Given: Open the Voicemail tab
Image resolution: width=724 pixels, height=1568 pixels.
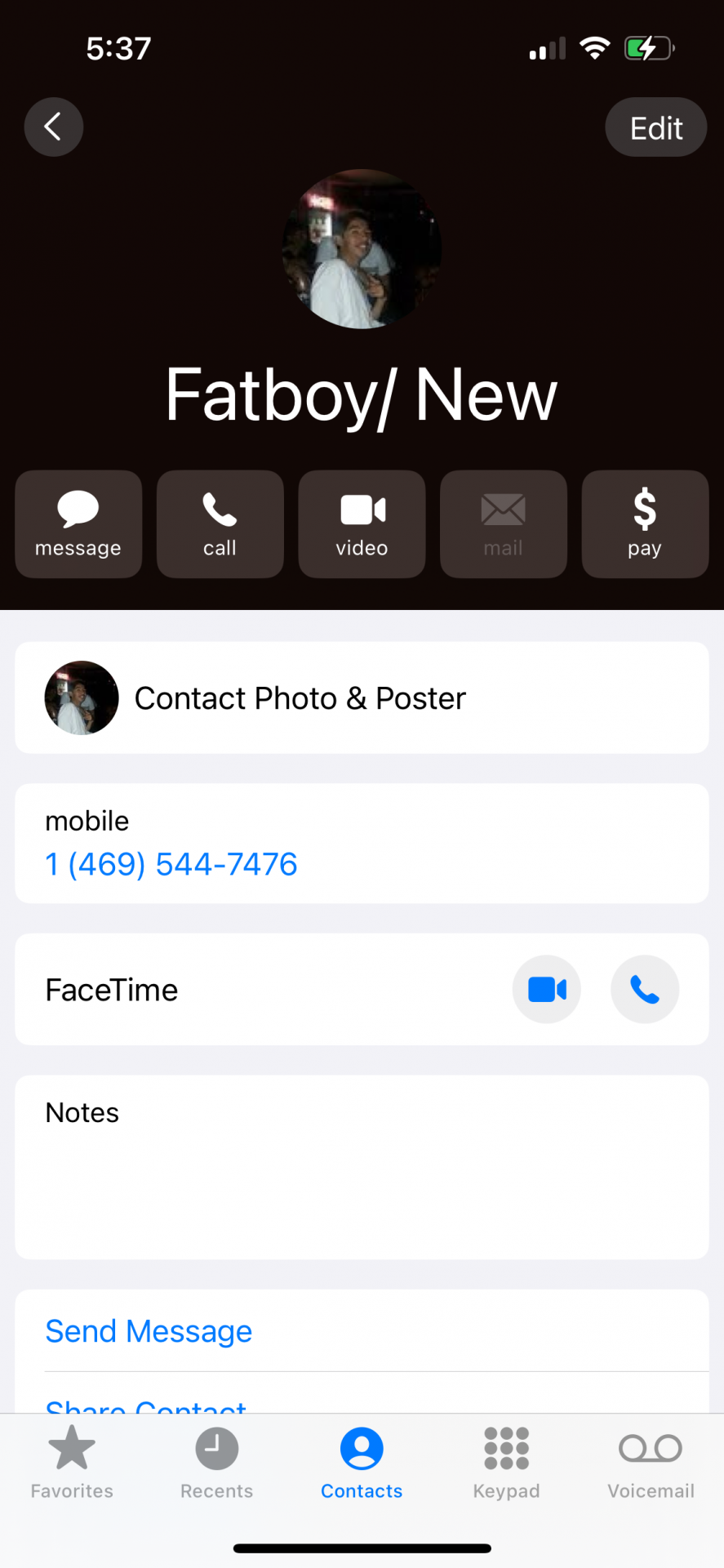Looking at the screenshot, I should (651, 1463).
